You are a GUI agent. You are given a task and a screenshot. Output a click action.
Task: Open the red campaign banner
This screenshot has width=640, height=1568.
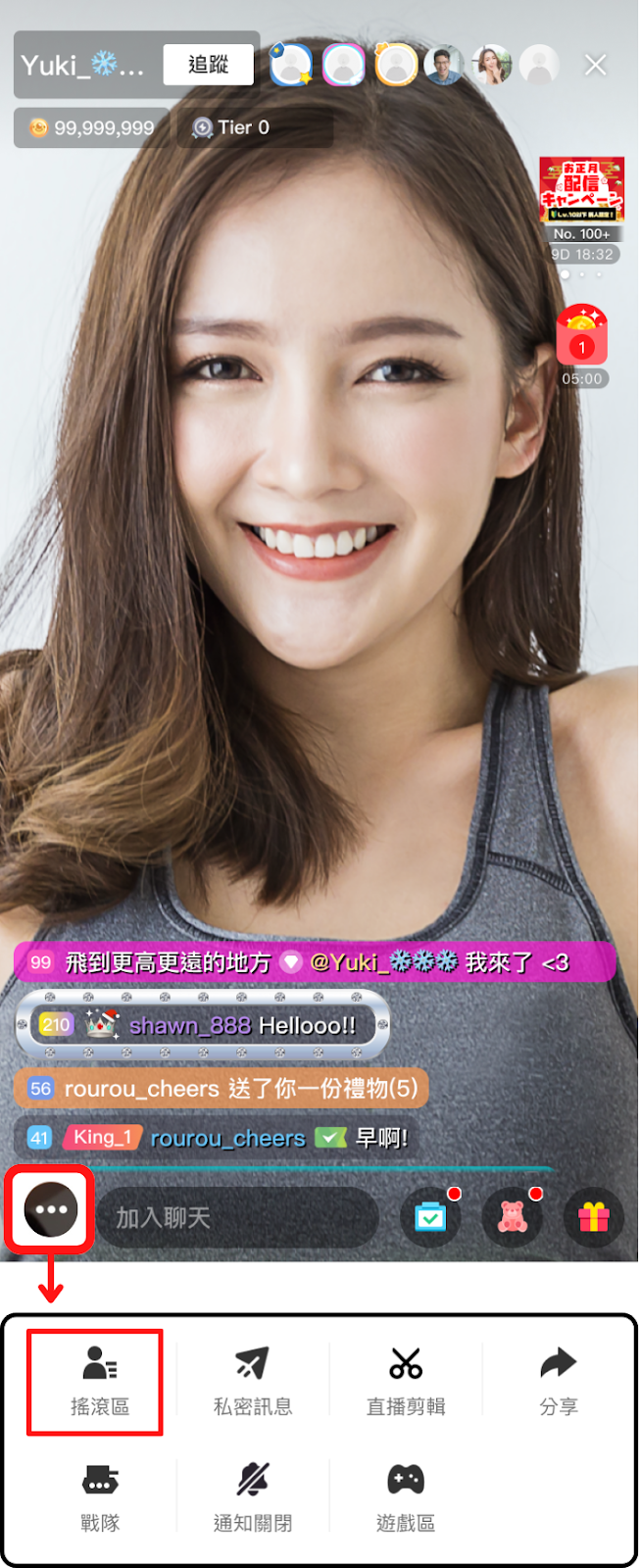(x=581, y=190)
